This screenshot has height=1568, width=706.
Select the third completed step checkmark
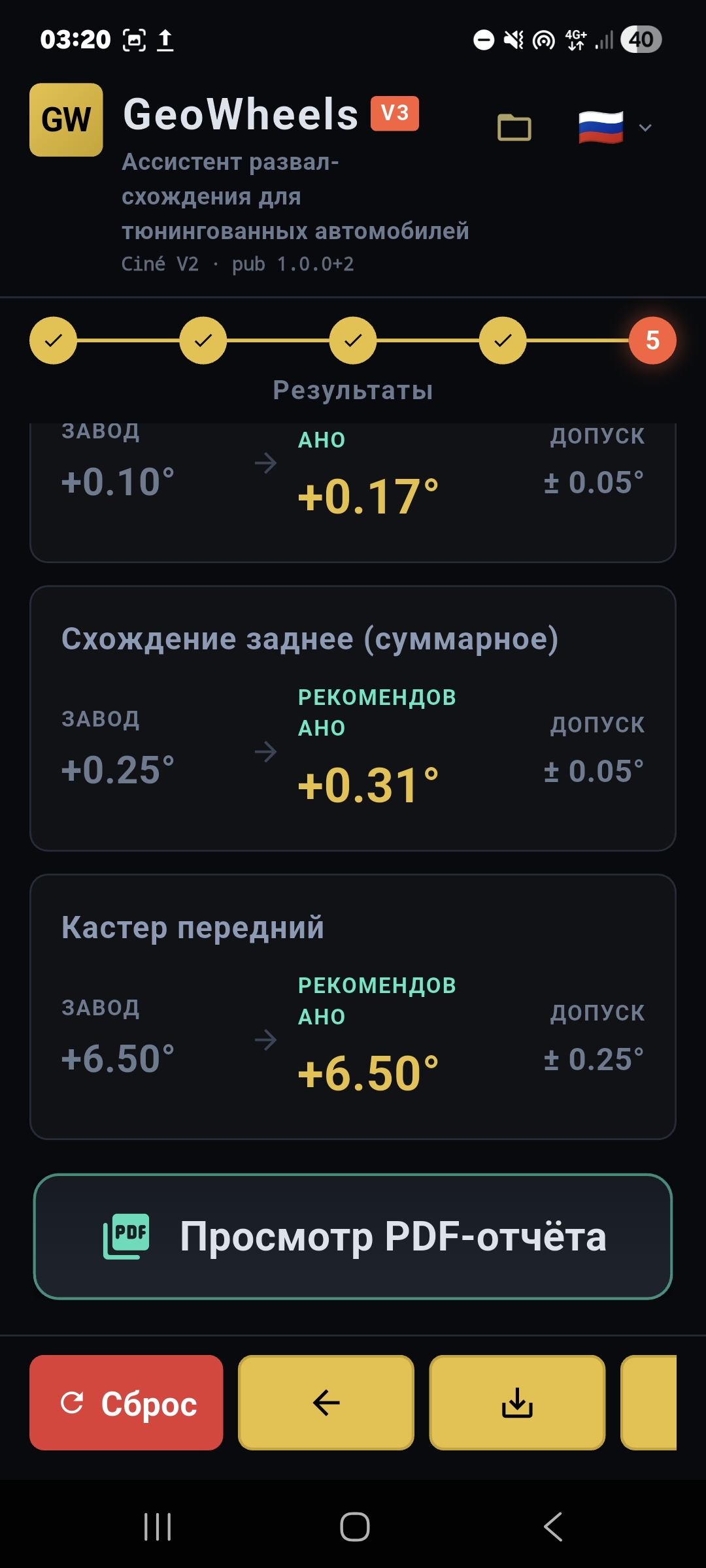tap(352, 341)
